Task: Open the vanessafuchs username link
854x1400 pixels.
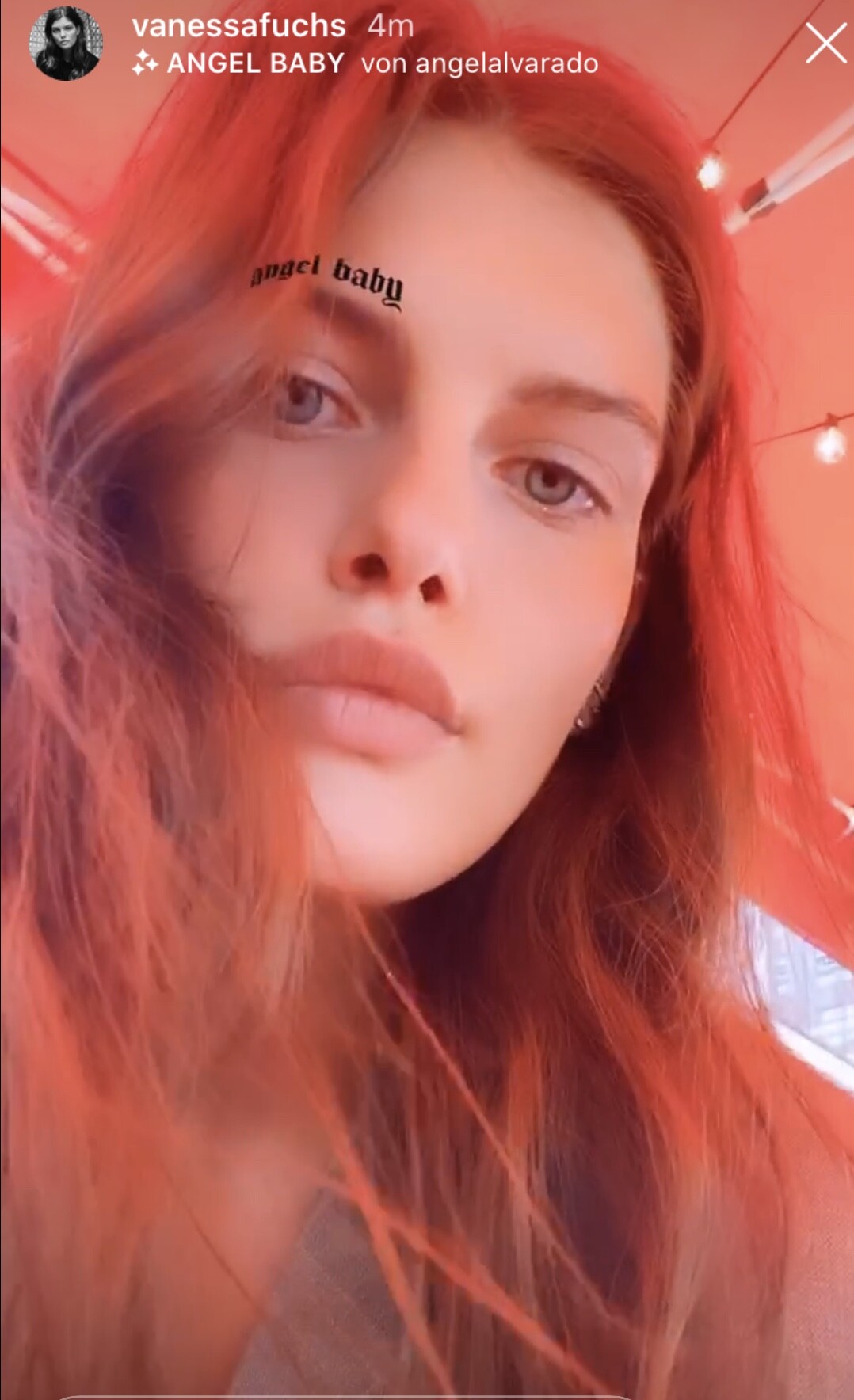Action: (x=238, y=26)
